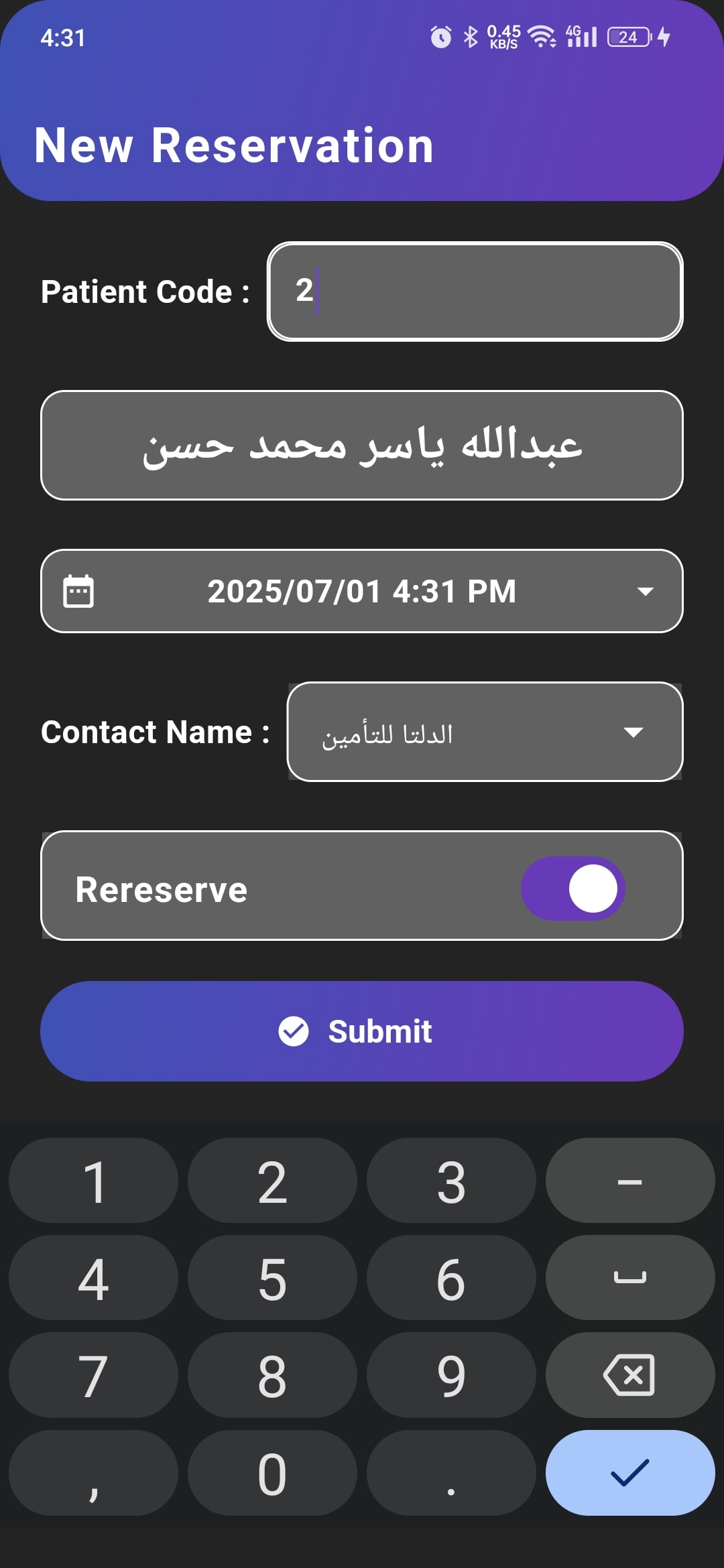Viewport: 724px width, 1568px height.
Task: Tap the Bluetooth icon in the status bar
Action: 470,37
